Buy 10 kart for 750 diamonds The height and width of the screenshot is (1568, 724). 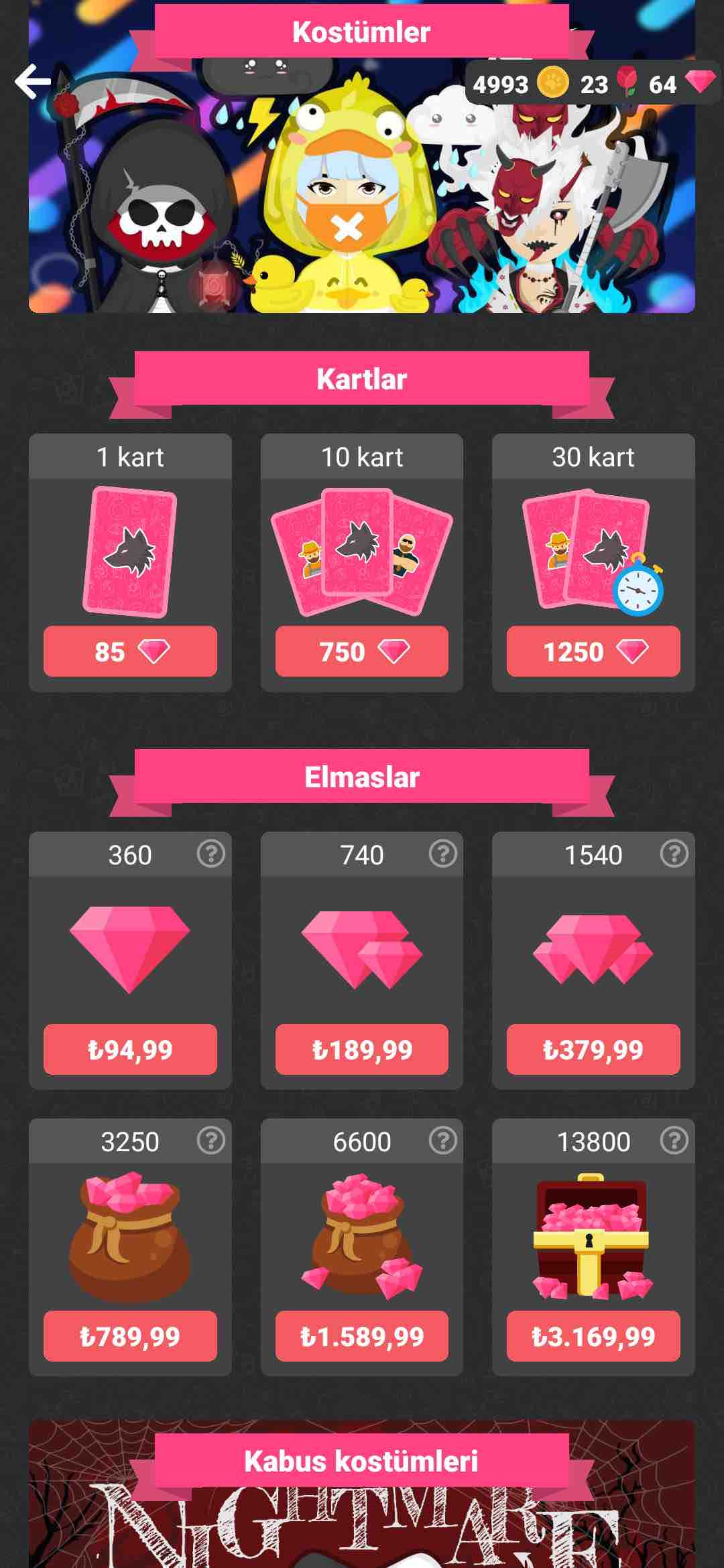click(x=362, y=651)
